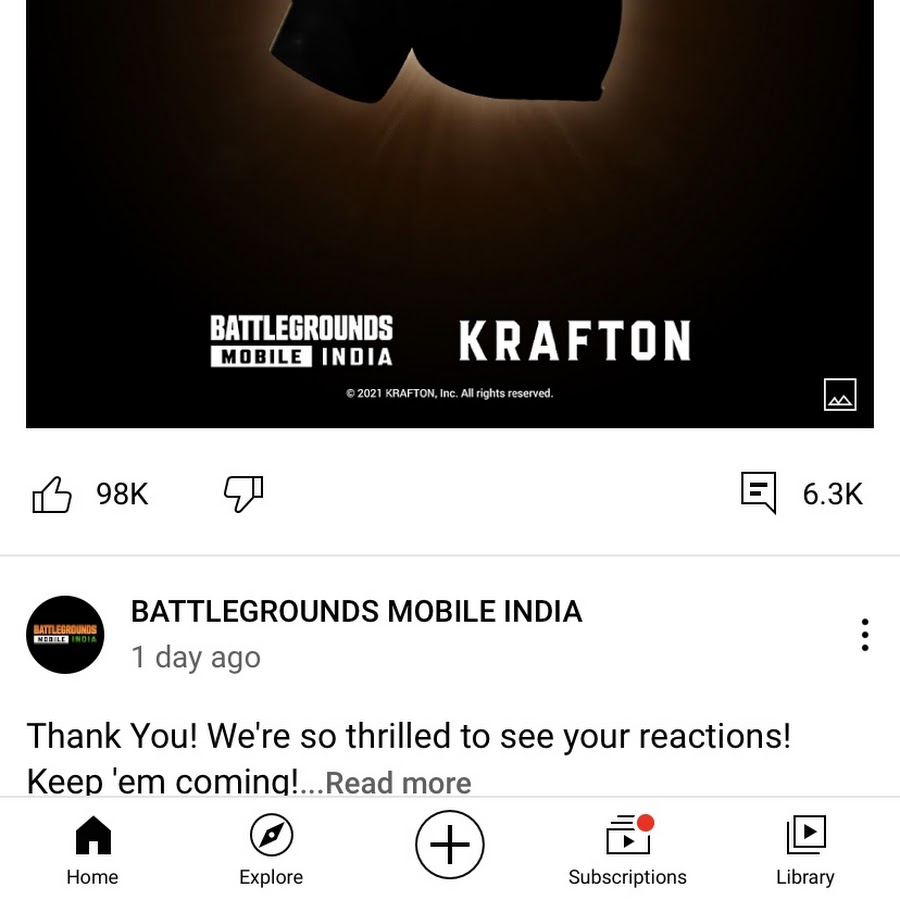Like the Battlegrounds Mobile India post
Viewport: 900px width, 900px height.
(53, 494)
